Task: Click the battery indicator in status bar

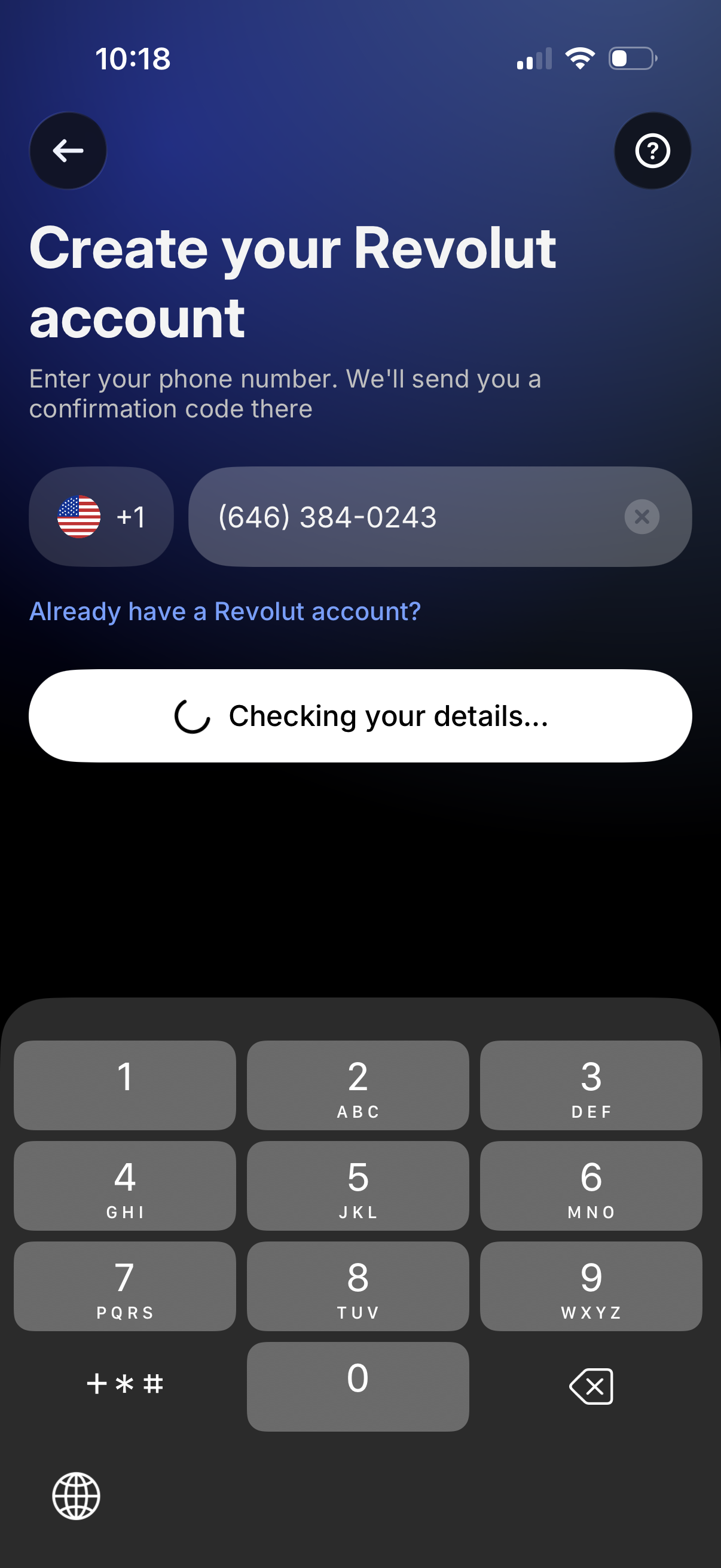Action: coord(631,58)
